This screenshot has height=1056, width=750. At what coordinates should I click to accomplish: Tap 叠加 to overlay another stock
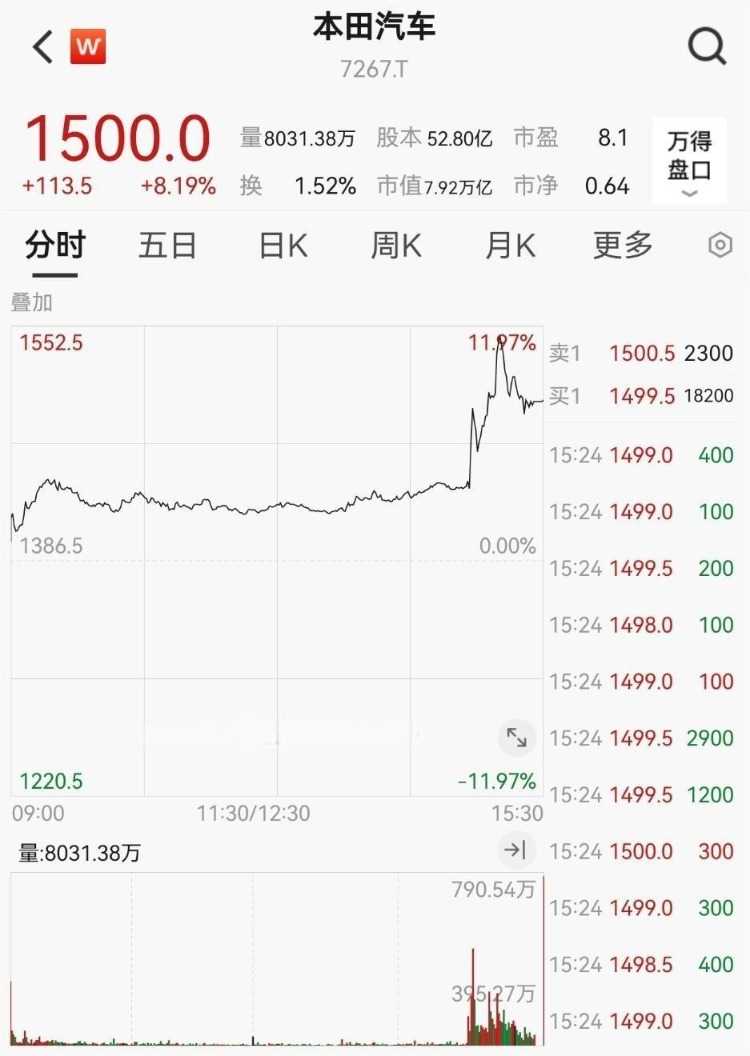click(x=31, y=302)
